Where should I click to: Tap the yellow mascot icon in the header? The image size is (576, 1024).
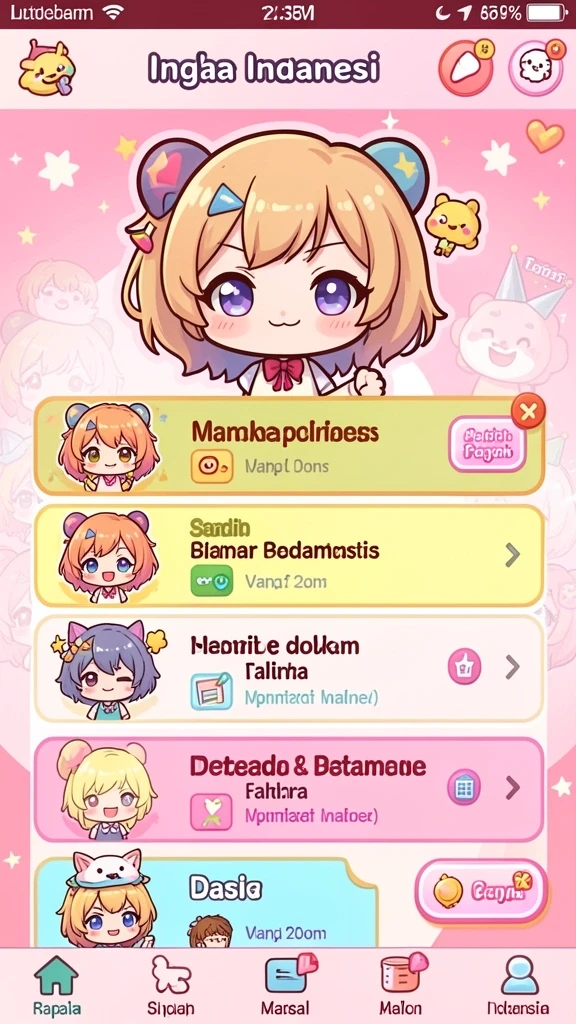[x=46, y=68]
